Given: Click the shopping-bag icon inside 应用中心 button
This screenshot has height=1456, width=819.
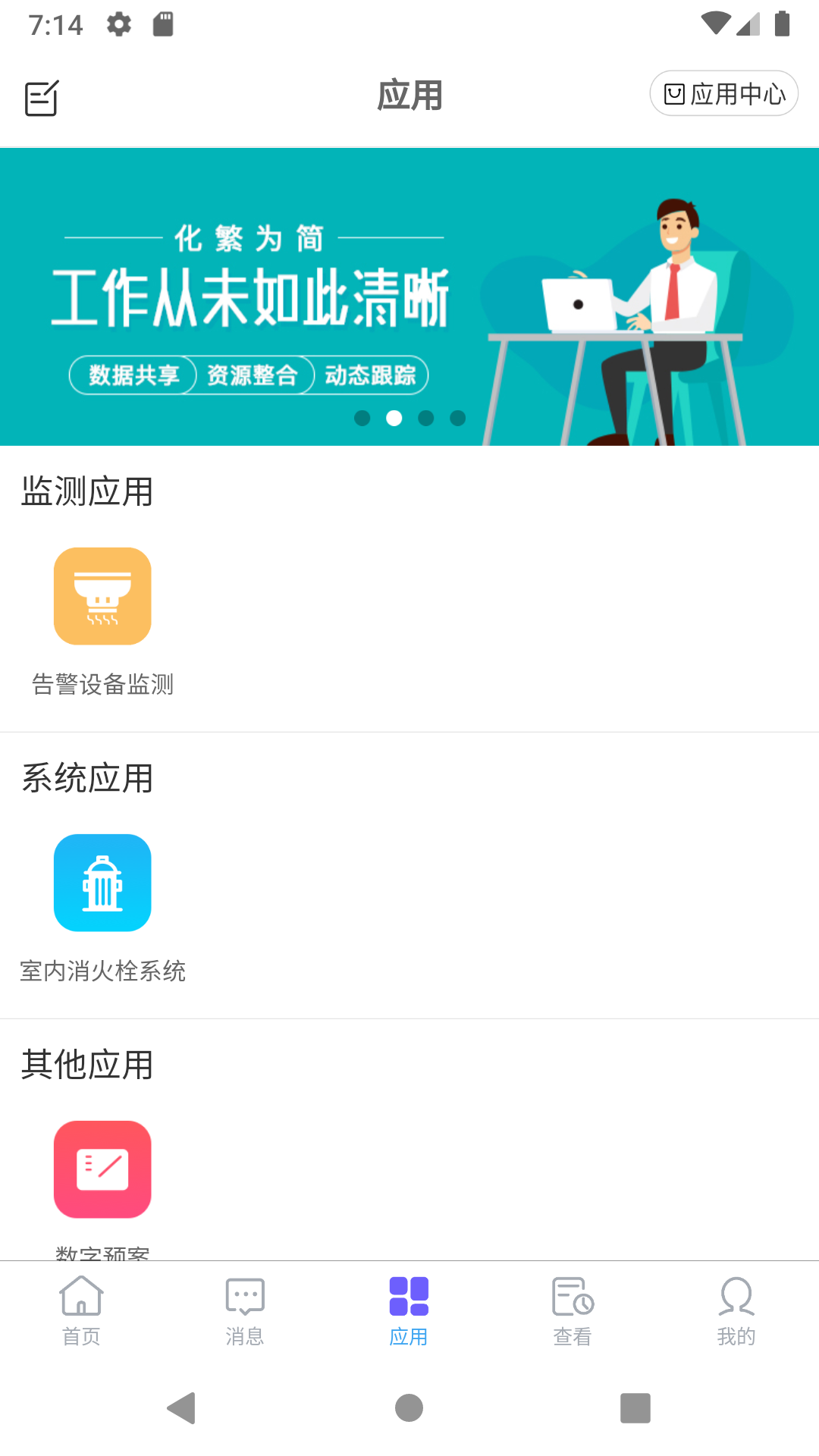Looking at the screenshot, I should pos(674,93).
